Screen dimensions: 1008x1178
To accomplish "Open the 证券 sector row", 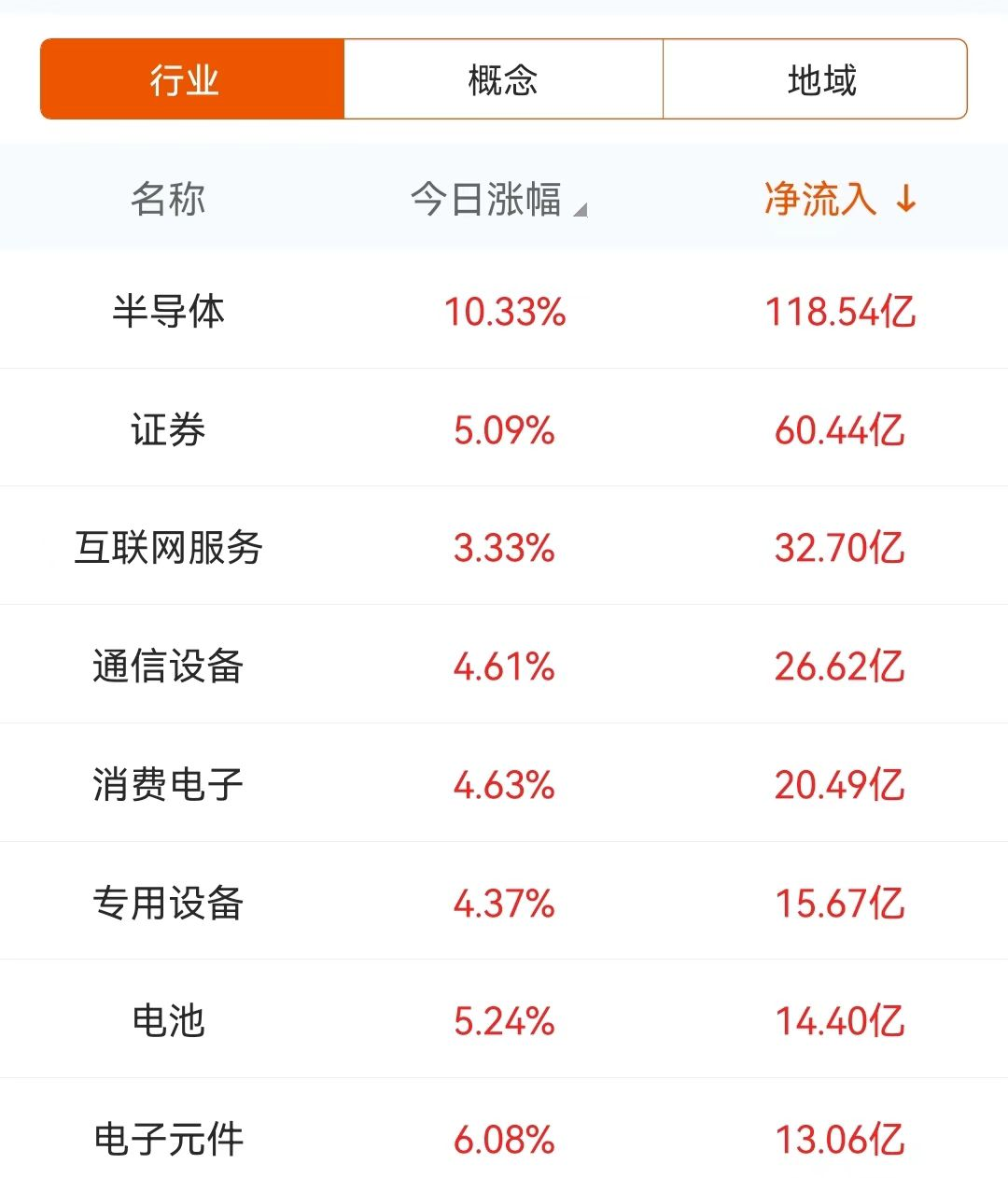I will (169, 429).
